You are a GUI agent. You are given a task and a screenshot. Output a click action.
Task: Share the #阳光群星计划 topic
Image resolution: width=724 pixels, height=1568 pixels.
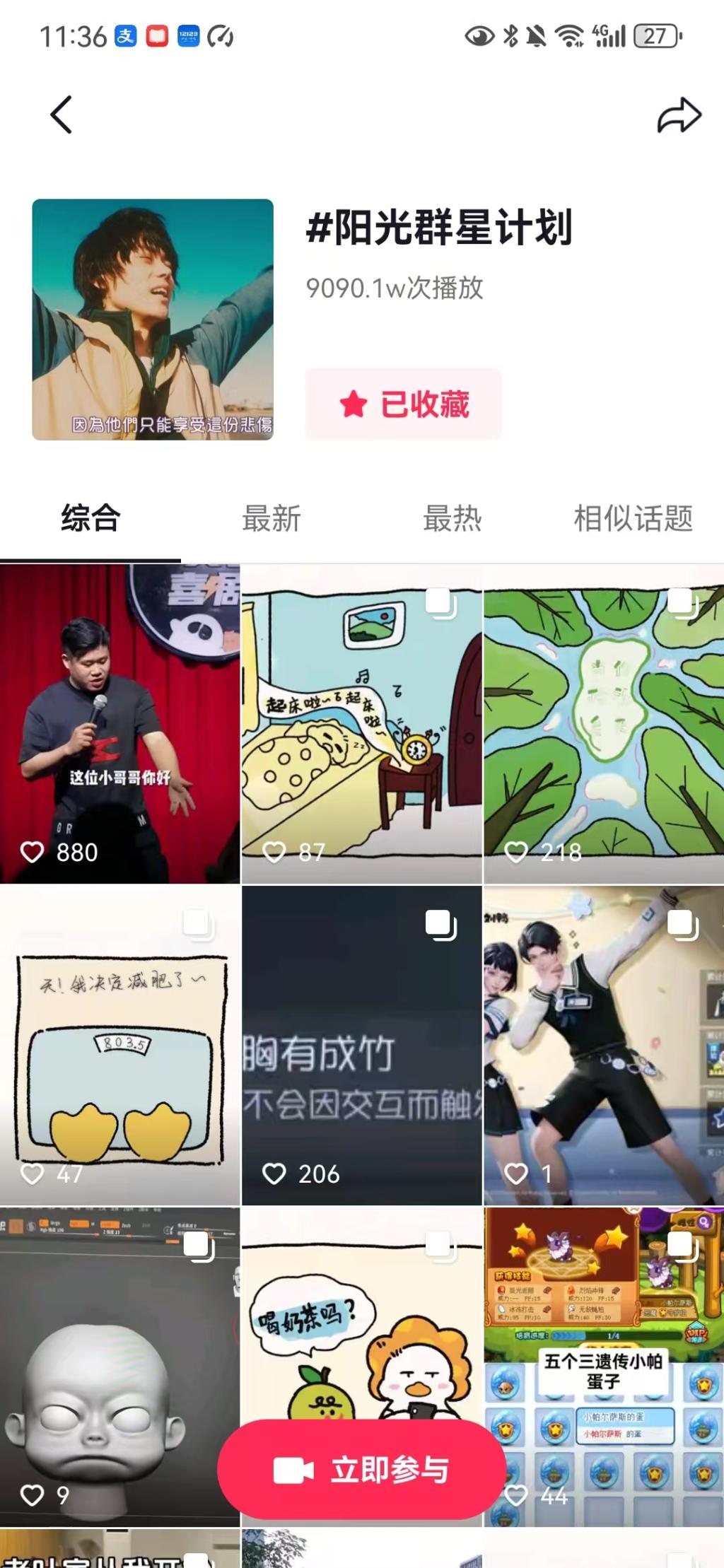[x=679, y=115]
